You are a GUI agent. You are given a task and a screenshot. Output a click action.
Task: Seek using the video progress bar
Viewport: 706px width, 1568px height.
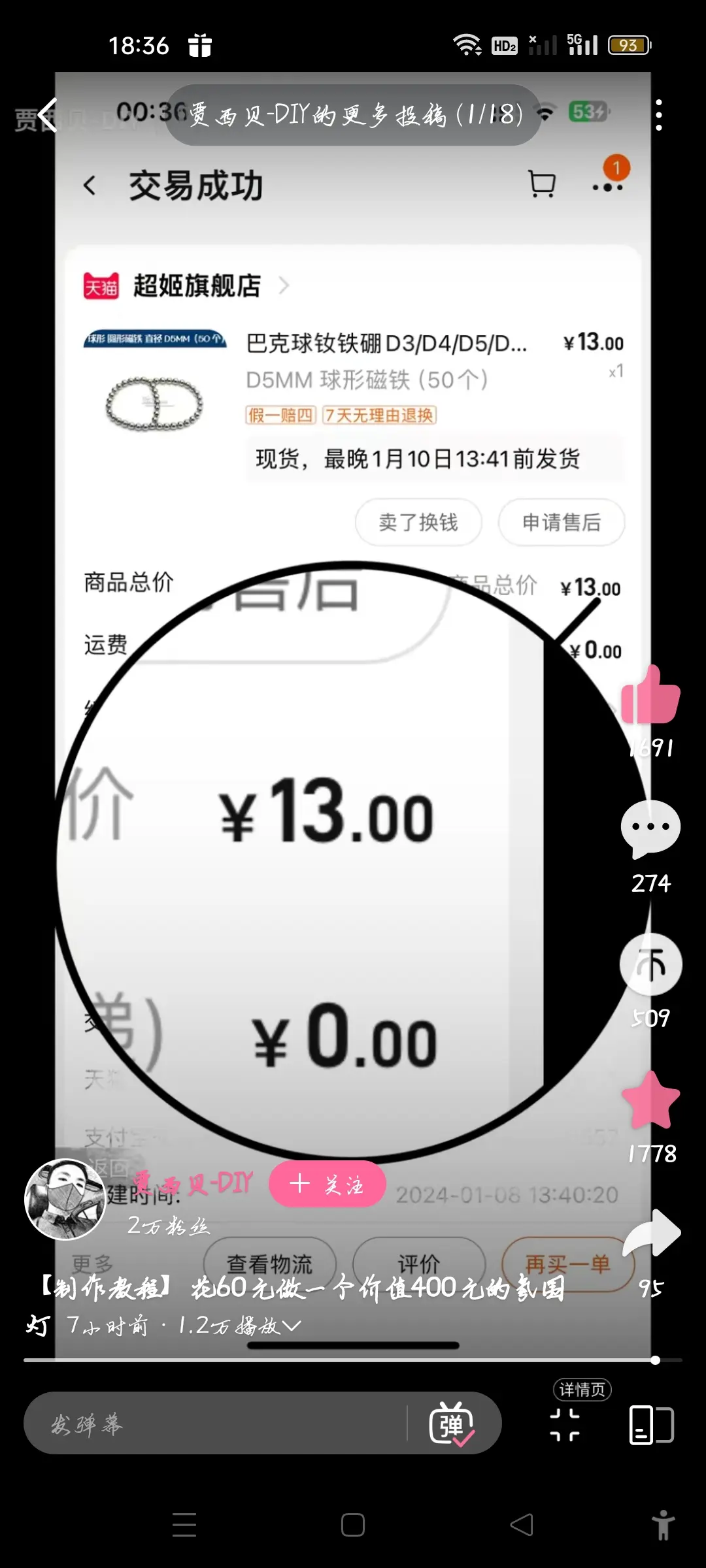point(353,1360)
